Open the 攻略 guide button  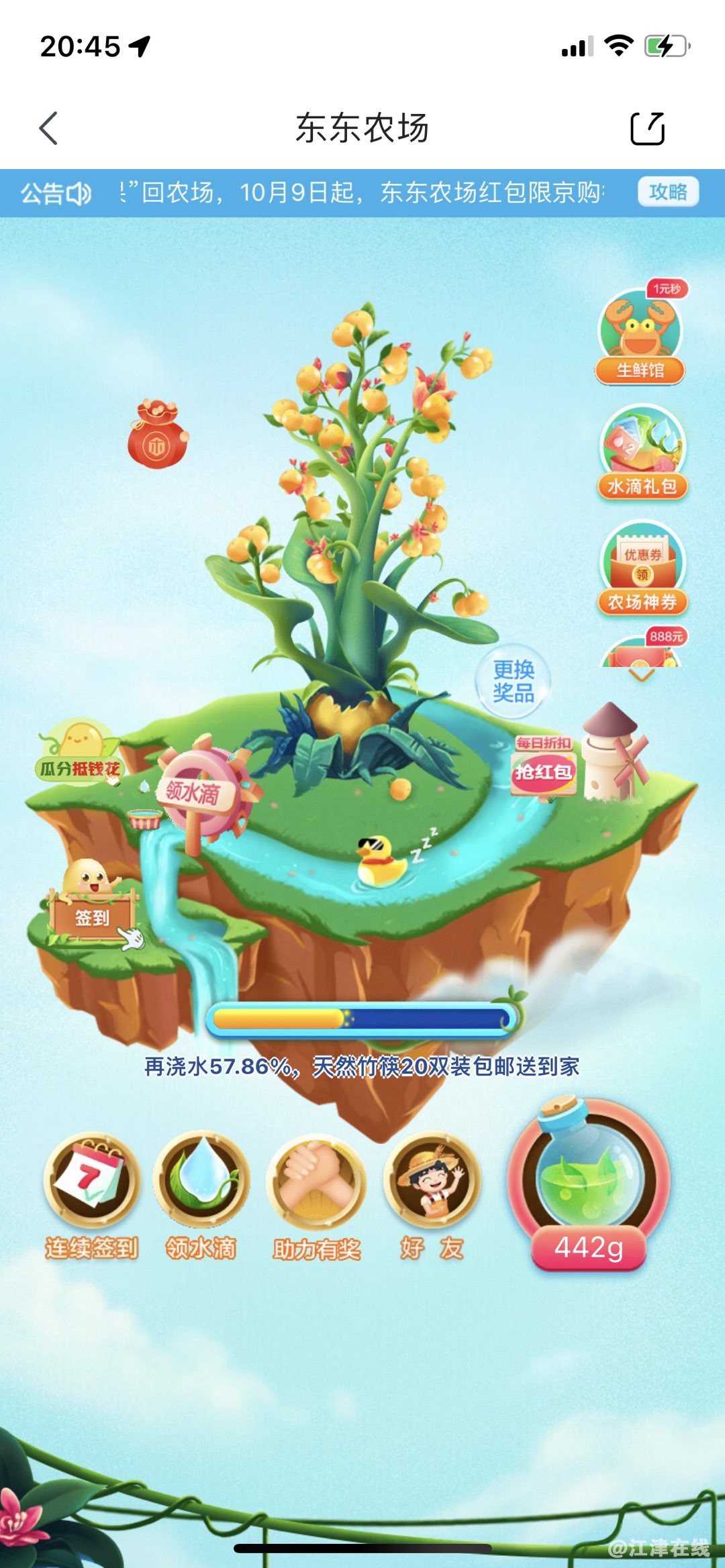tap(667, 192)
